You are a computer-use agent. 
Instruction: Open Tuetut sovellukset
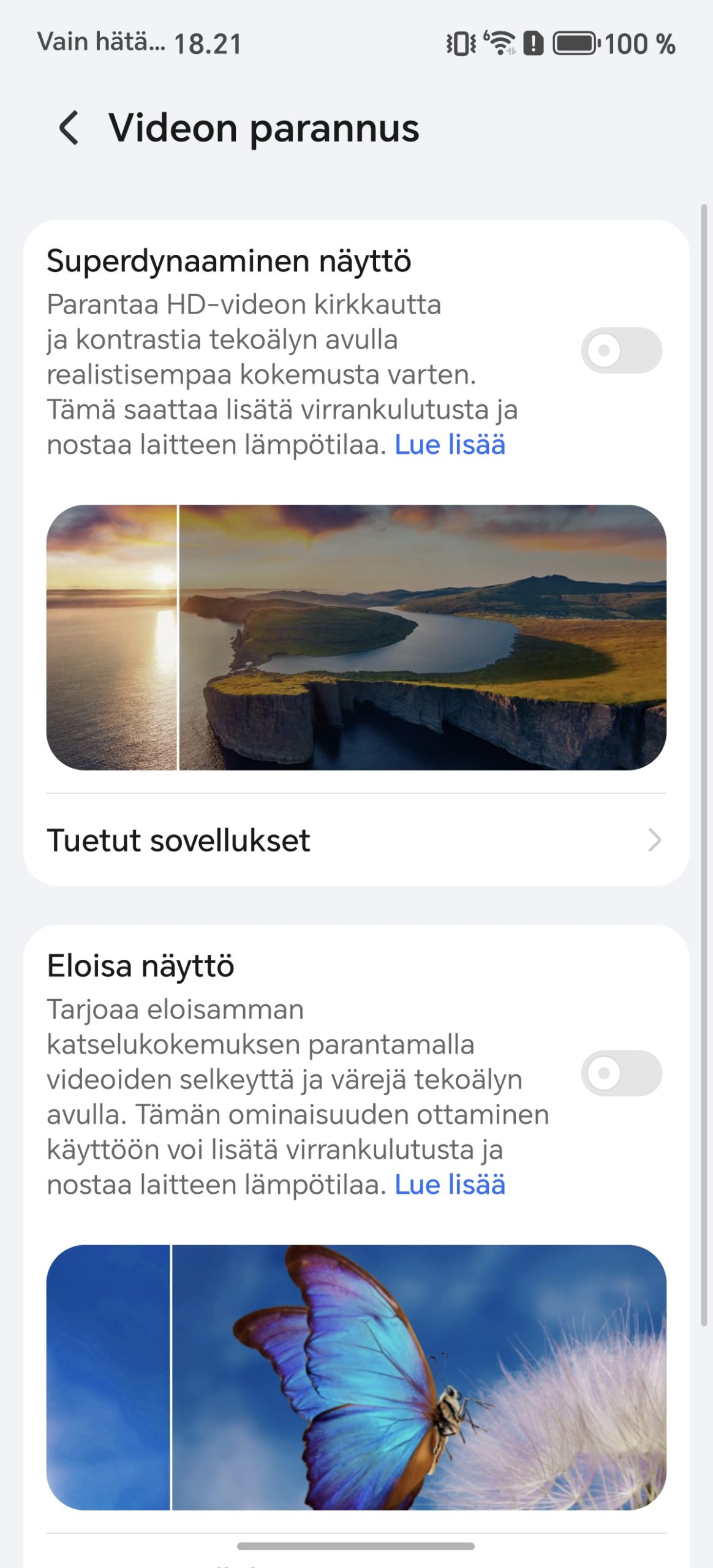coord(355,840)
